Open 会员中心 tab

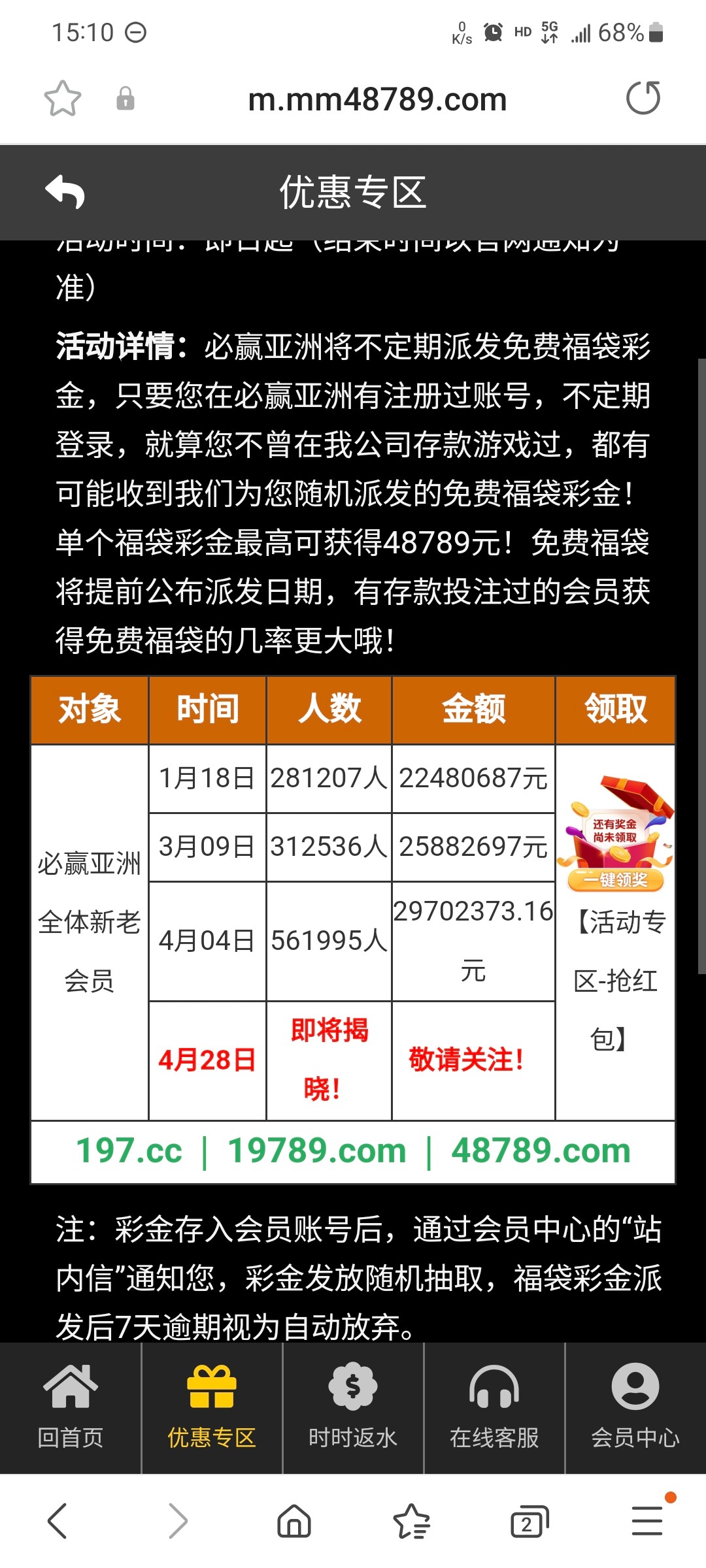pos(635,1407)
